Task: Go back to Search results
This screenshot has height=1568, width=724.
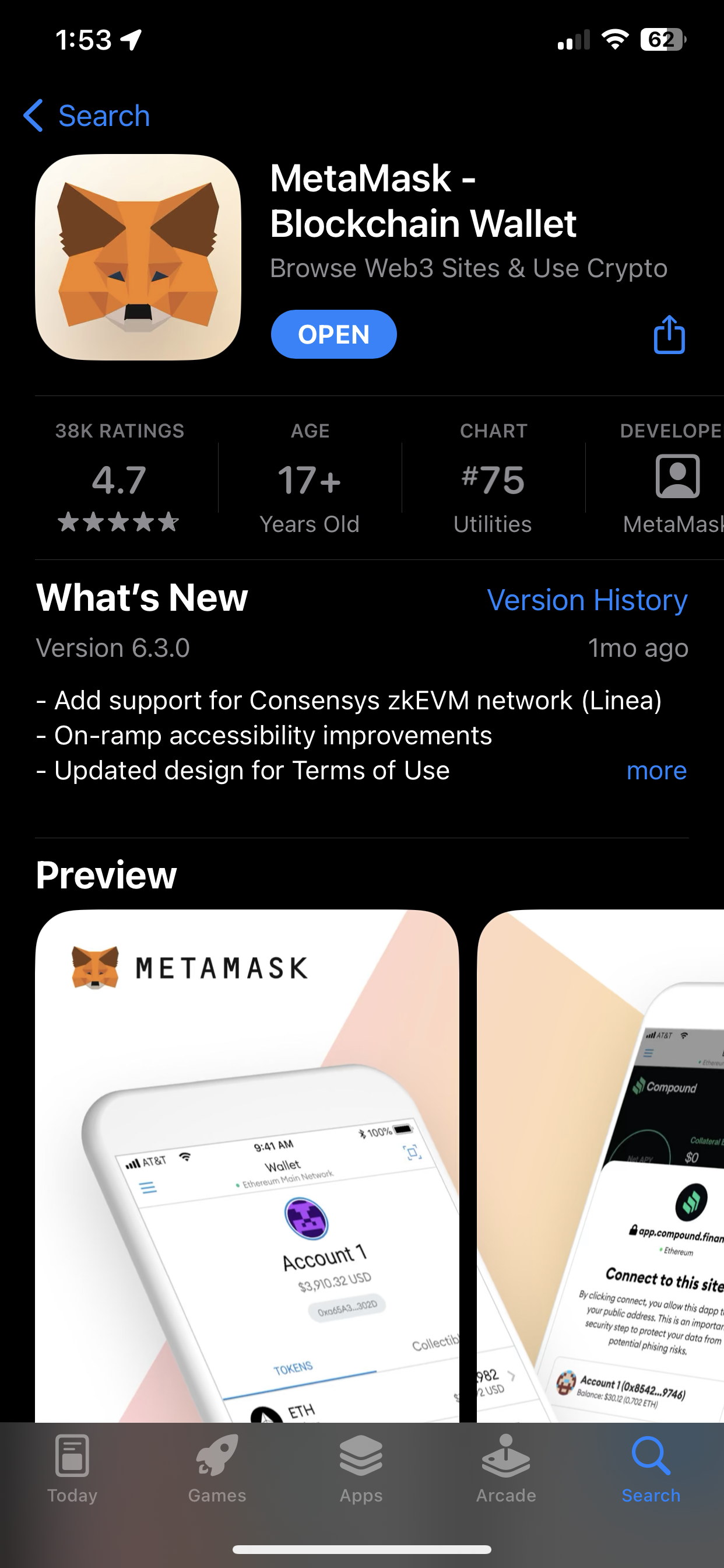Action: [x=87, y=116]
